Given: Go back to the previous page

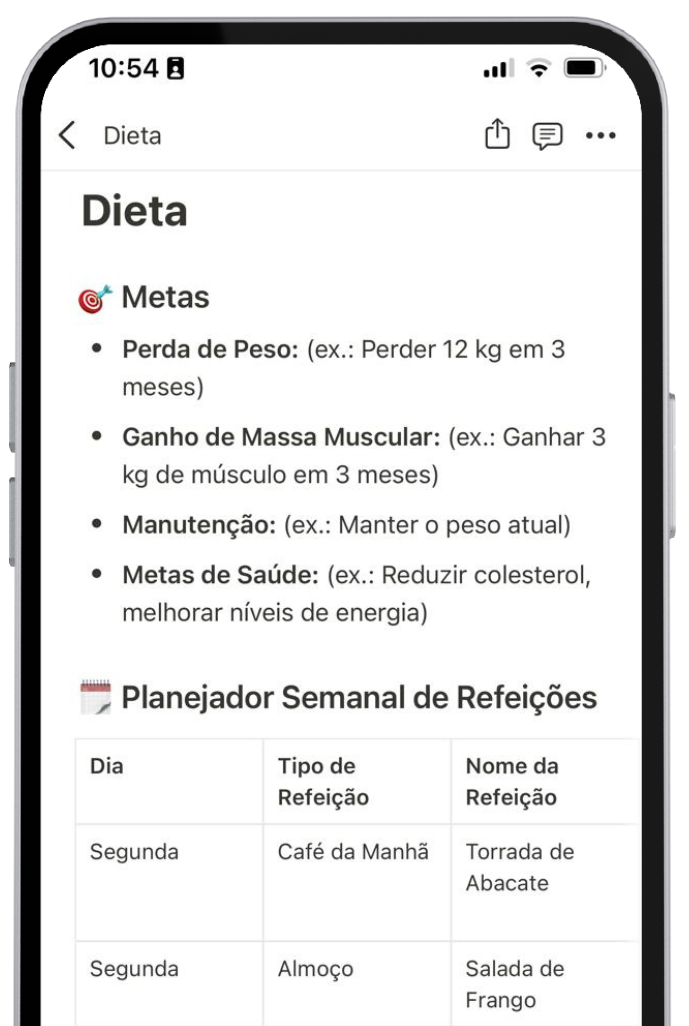Looking at the screenshot, I should [67, 135].
